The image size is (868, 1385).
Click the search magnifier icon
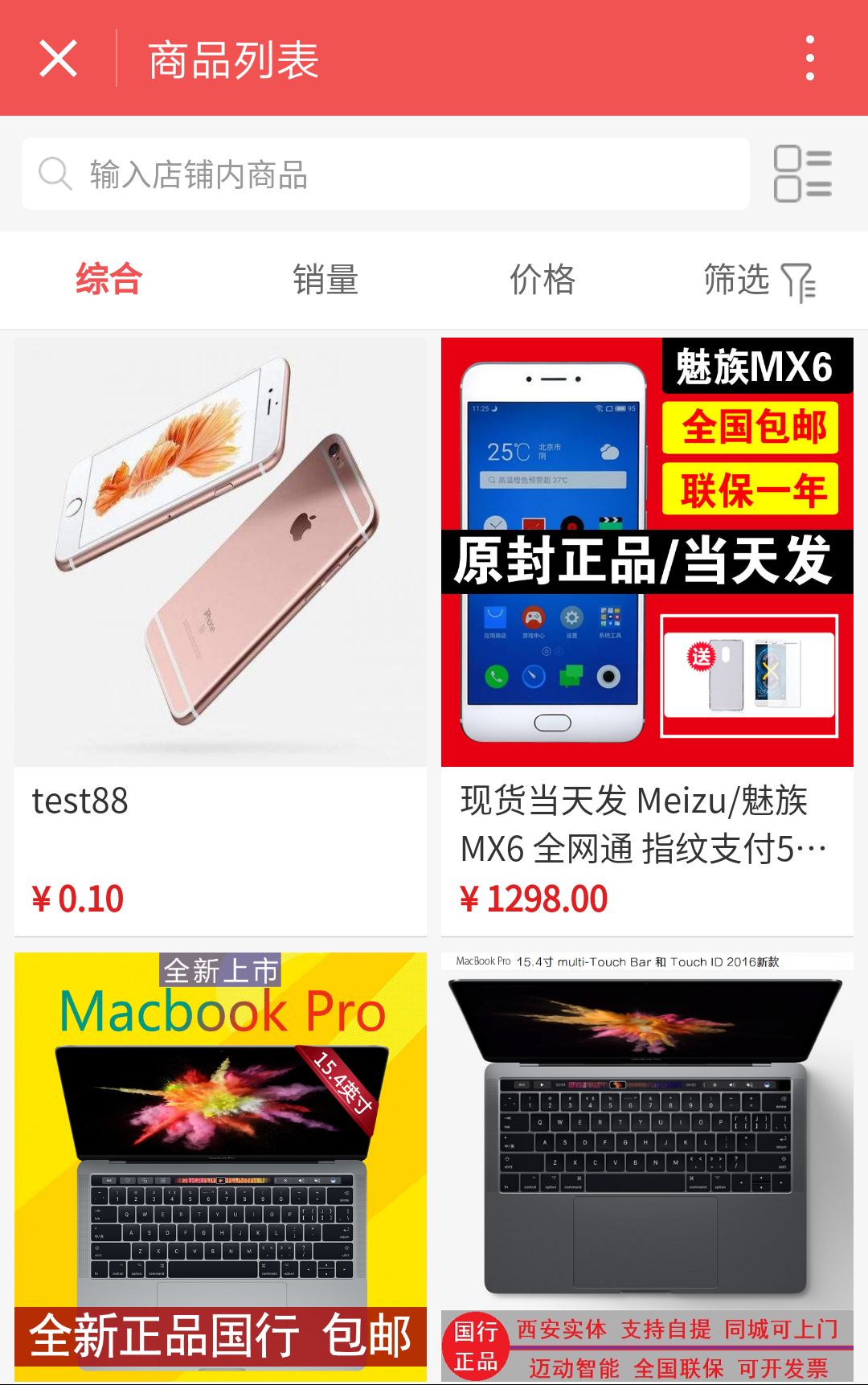[54, 173]
